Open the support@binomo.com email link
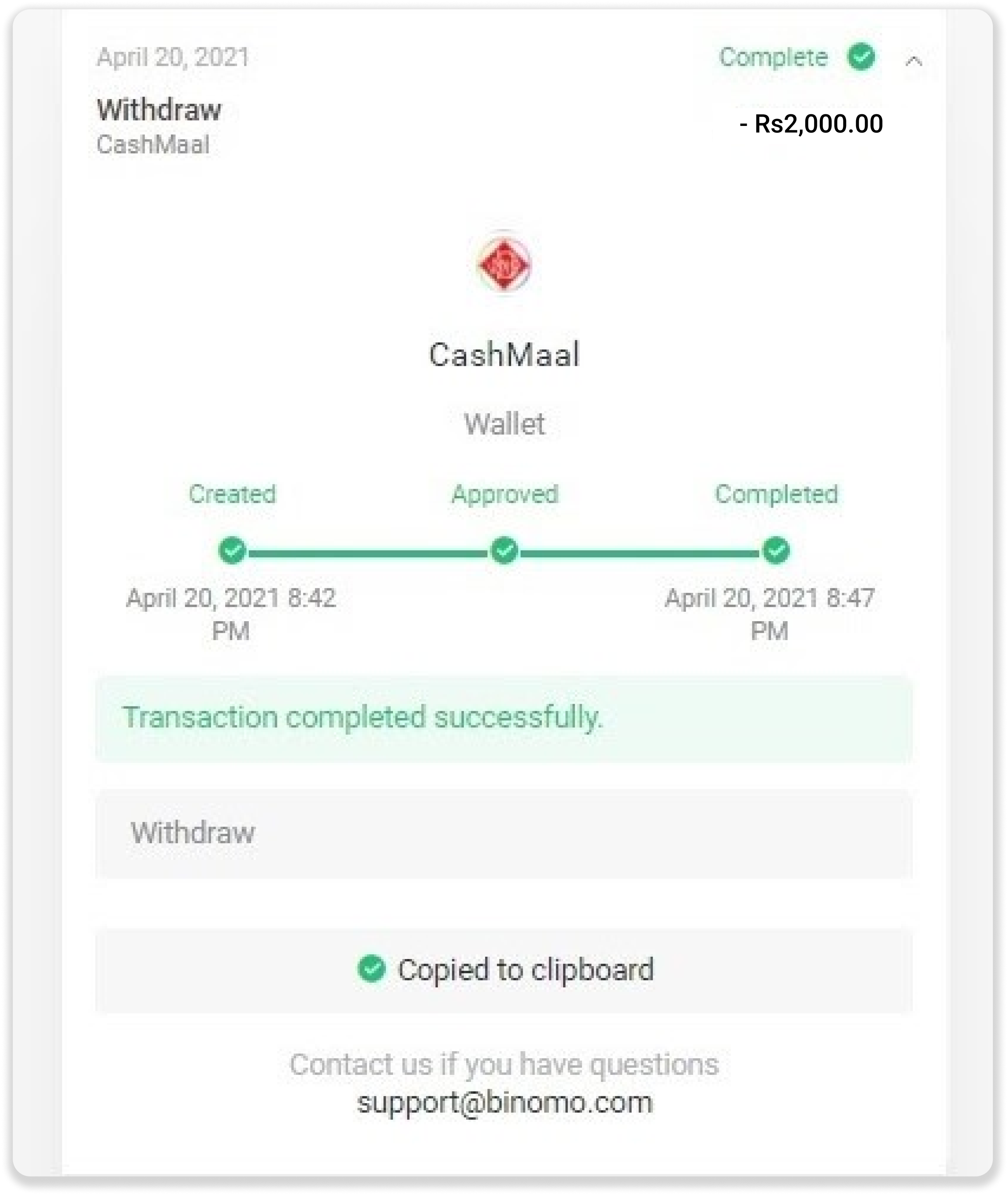 tap(505, 1102)
